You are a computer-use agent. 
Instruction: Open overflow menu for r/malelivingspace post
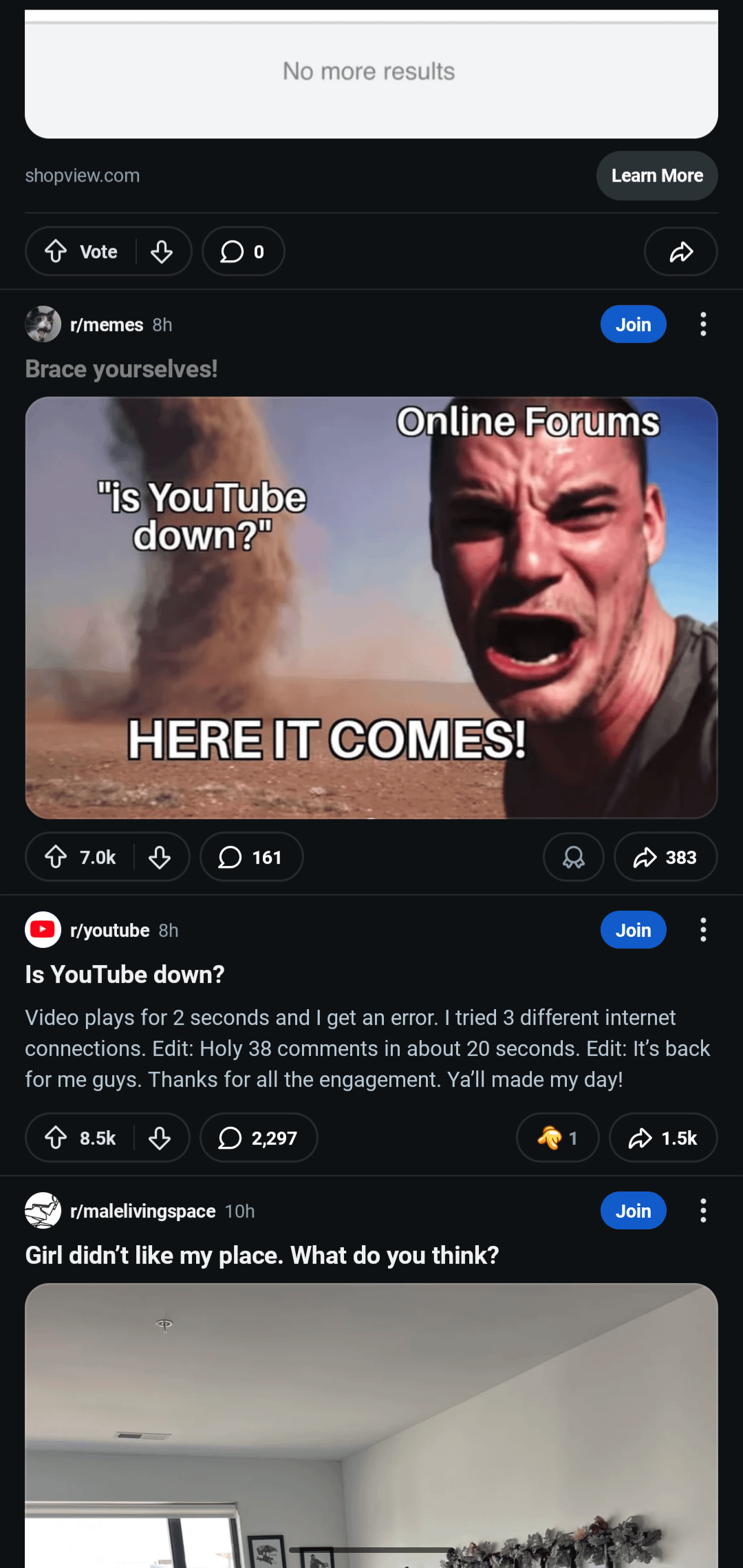tap(702, 1211)
